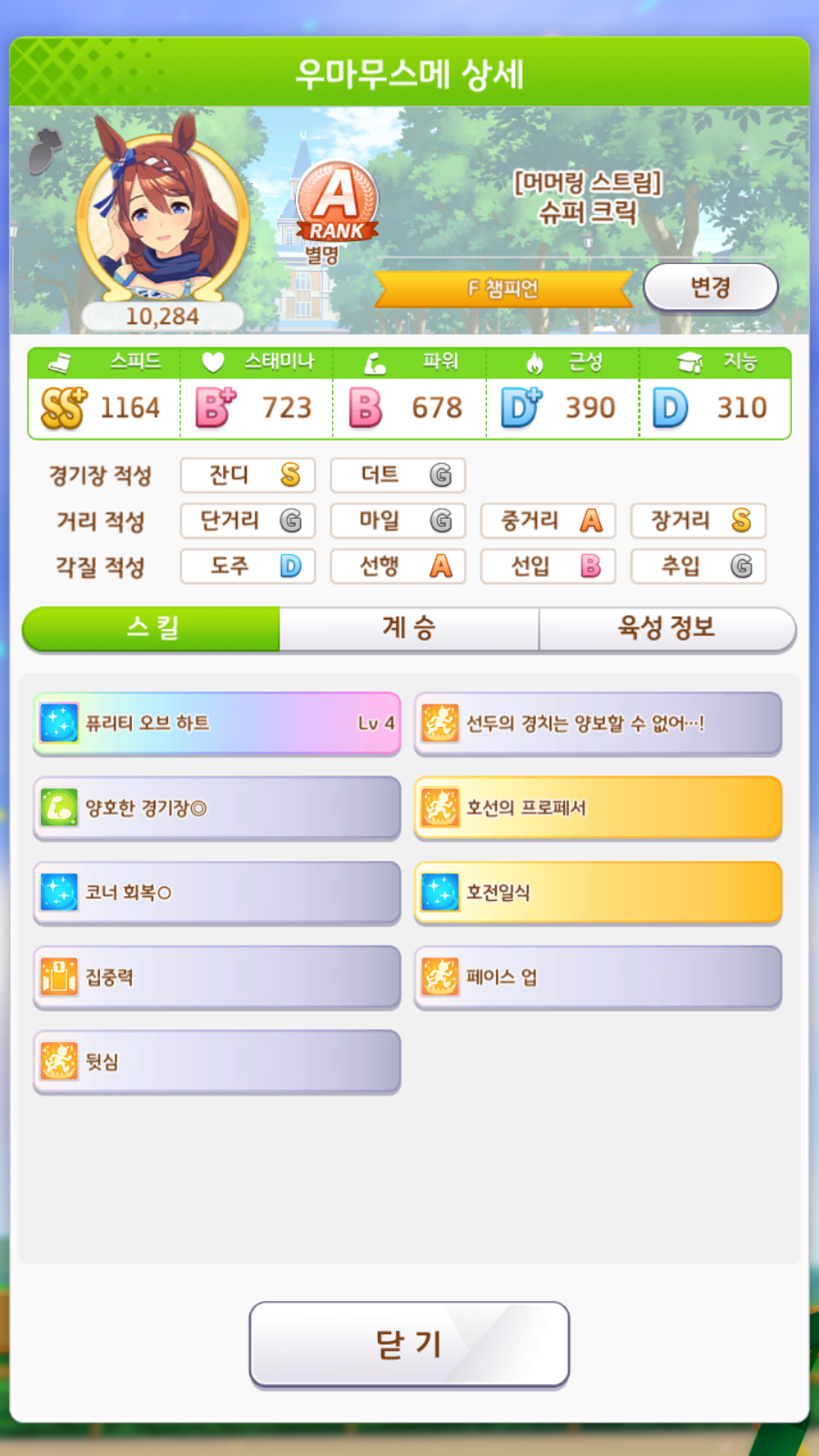Open the 뒷심 skill
819x1456 pixels.
(x=217, y=1062)
